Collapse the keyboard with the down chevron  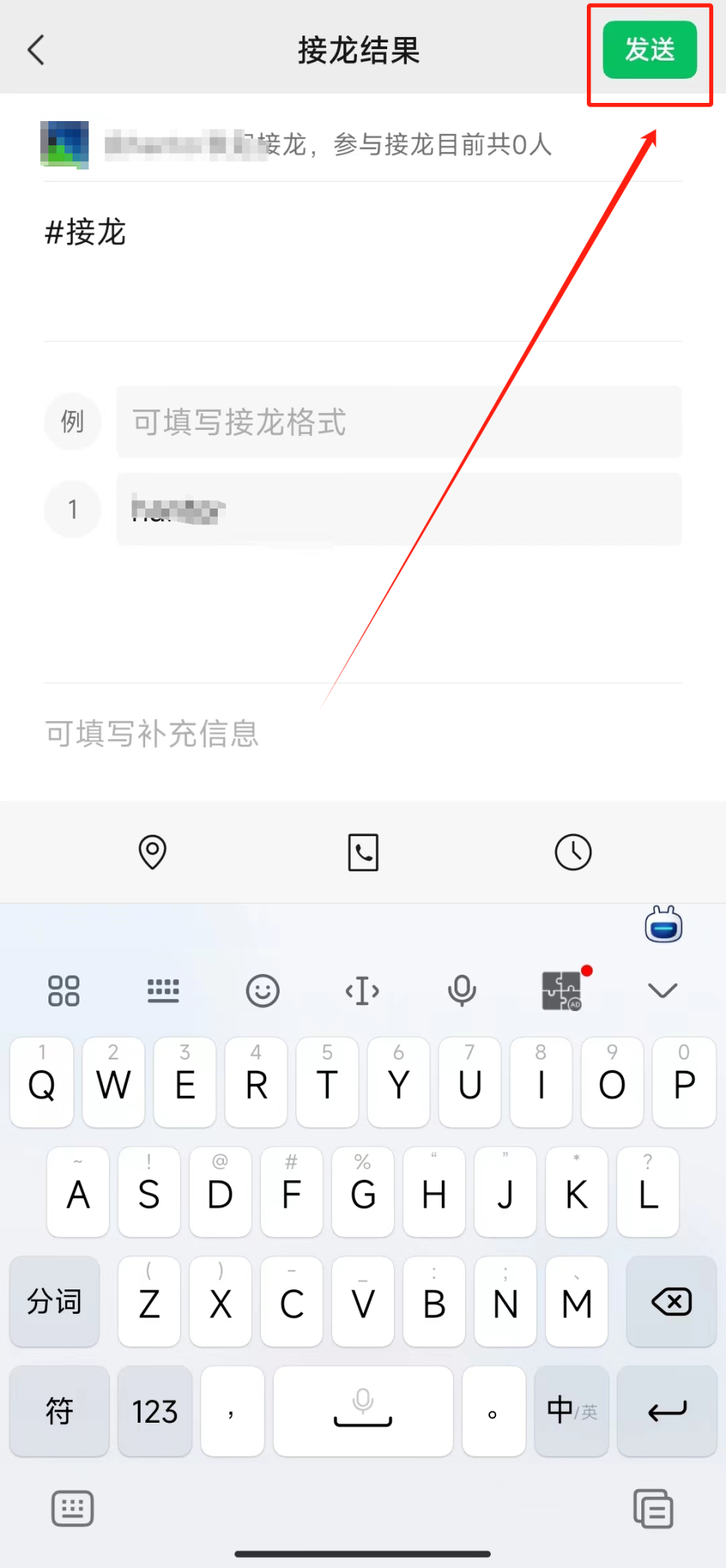(x=662, y=991)
